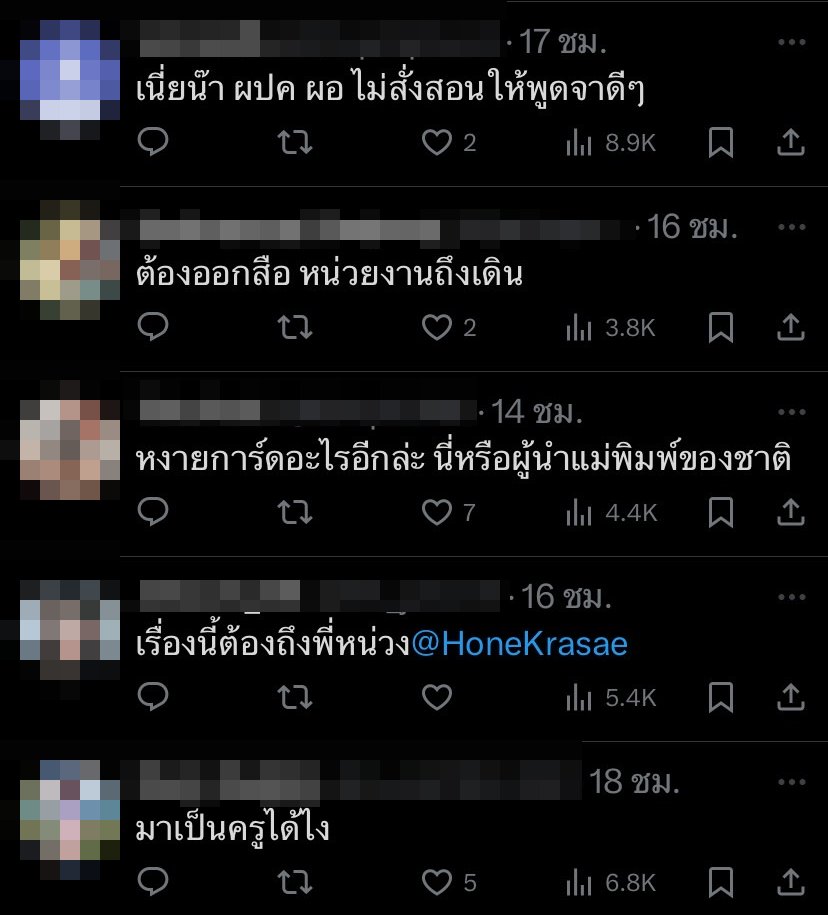Like the reply with 8.9K views
The image size is (828, 915).
pos(436,143)
